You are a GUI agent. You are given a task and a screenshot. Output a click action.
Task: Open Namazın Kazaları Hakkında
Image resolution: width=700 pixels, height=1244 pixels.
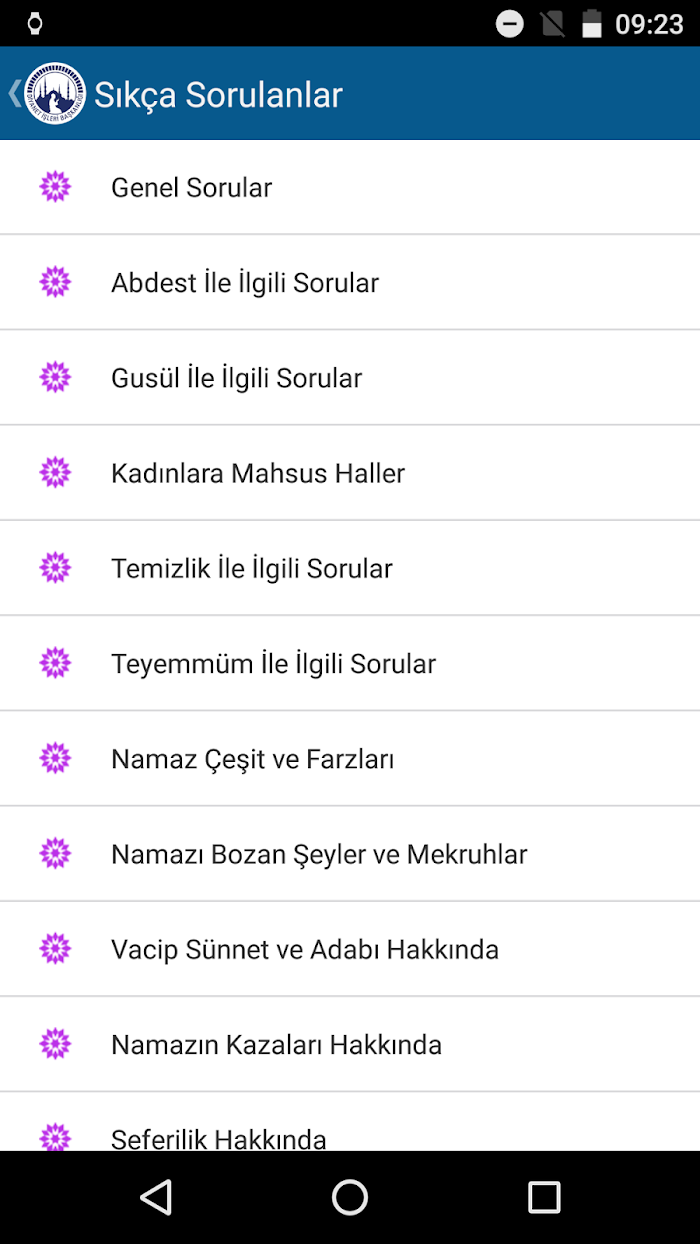[350, 1044]
